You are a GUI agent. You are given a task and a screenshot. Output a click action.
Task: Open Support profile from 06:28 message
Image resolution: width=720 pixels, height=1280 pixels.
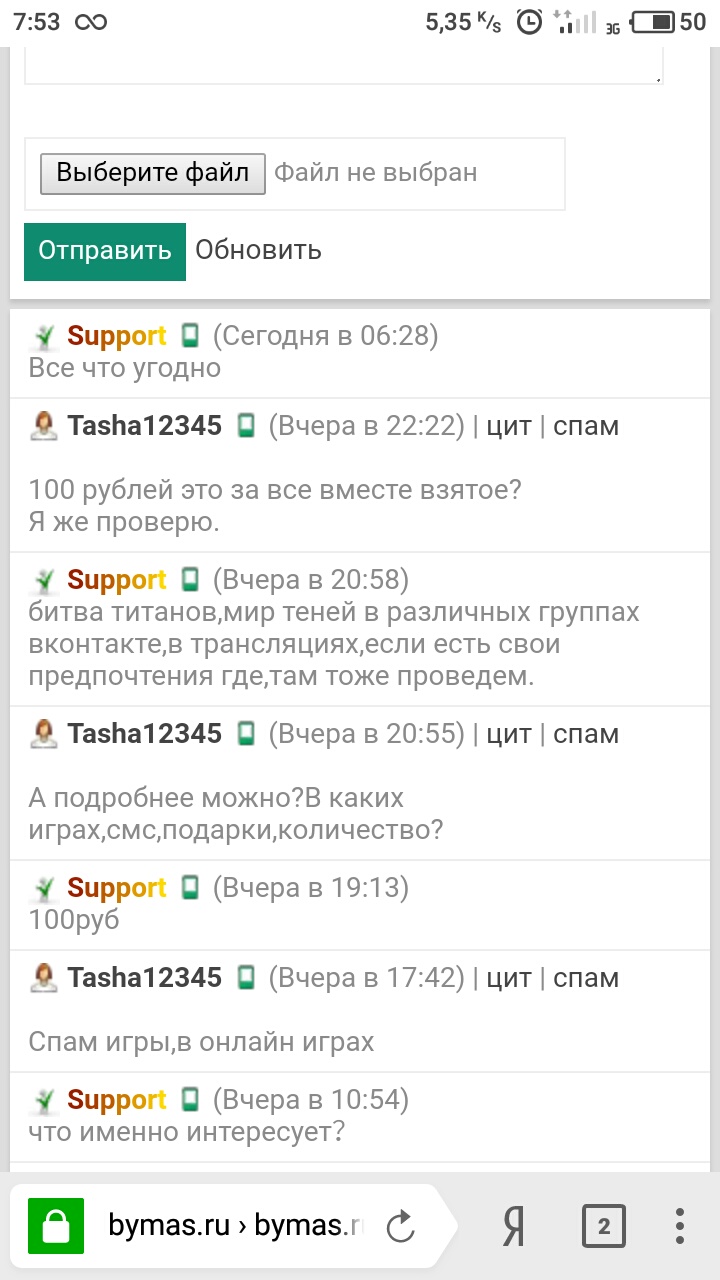point(116,336)
